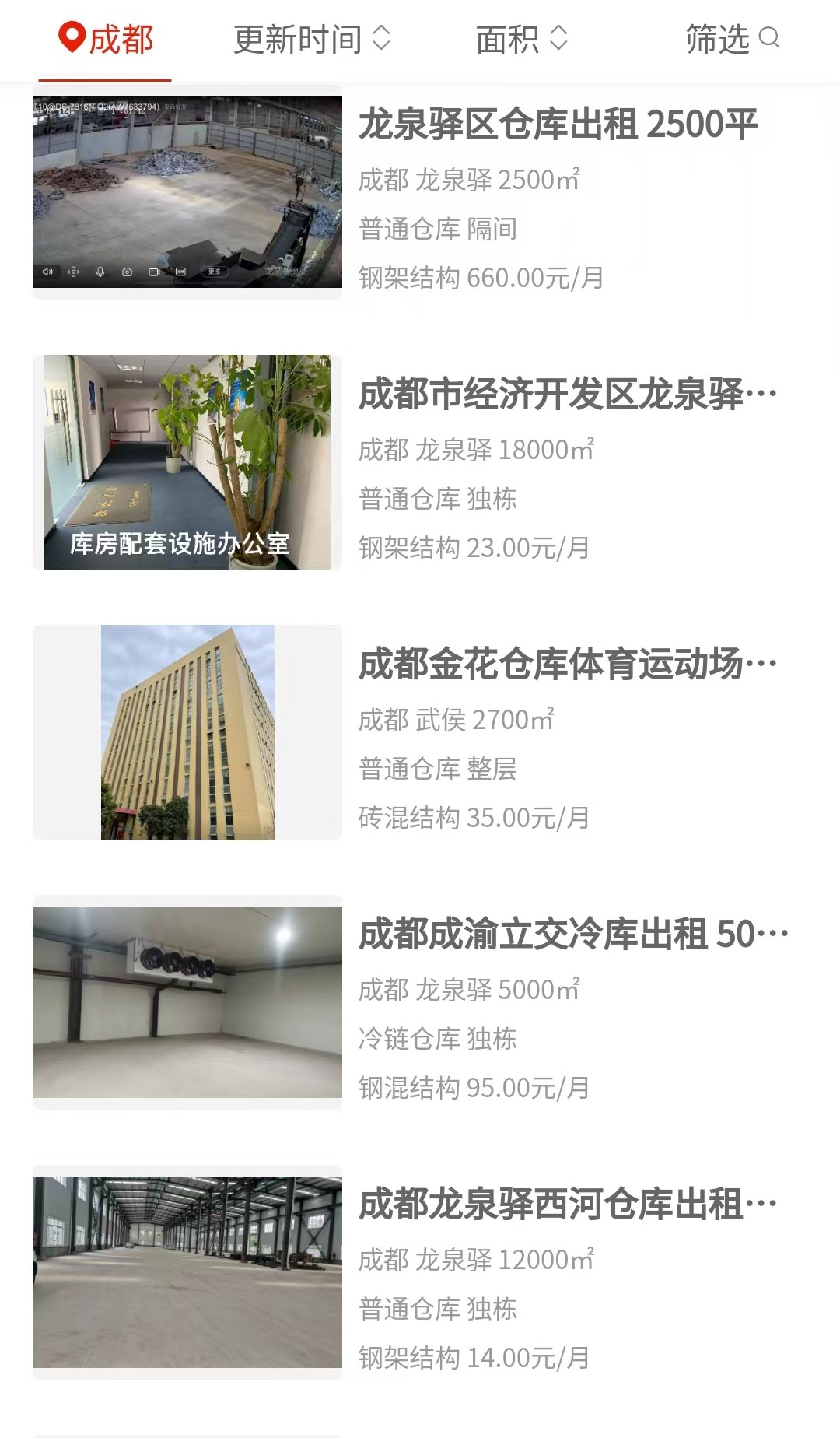View 成都金花仓库体育运动场 warehouse listing
The height and width of the screenshot is (1438, 840).
click(x=420, y=732)
